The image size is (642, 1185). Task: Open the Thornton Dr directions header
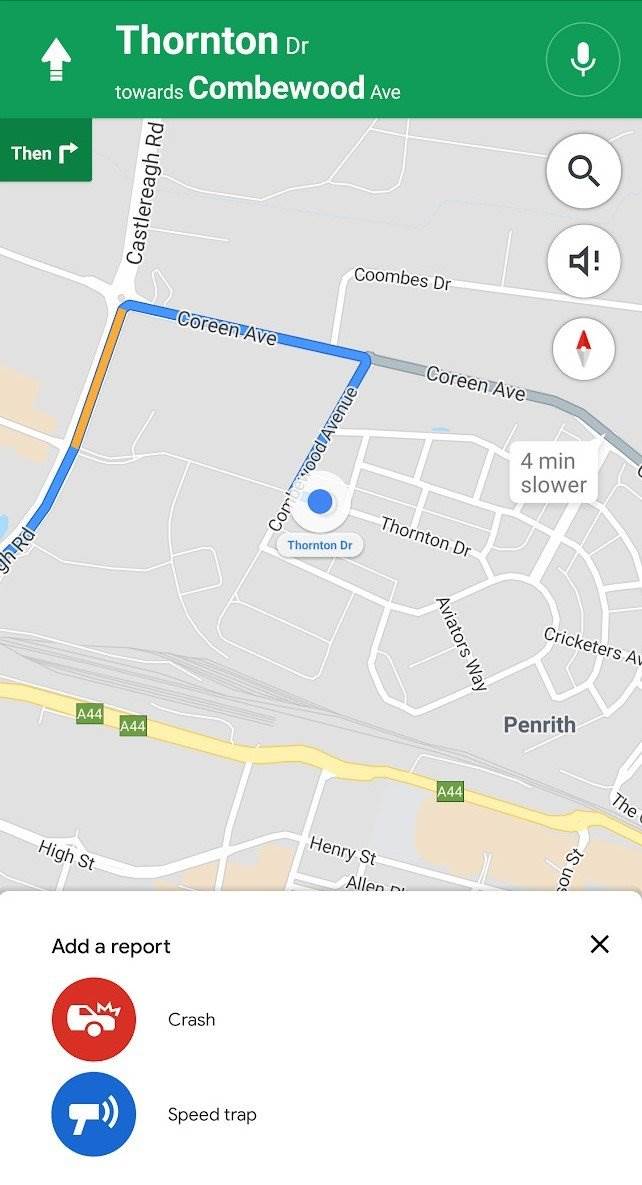tap(258, 62)
